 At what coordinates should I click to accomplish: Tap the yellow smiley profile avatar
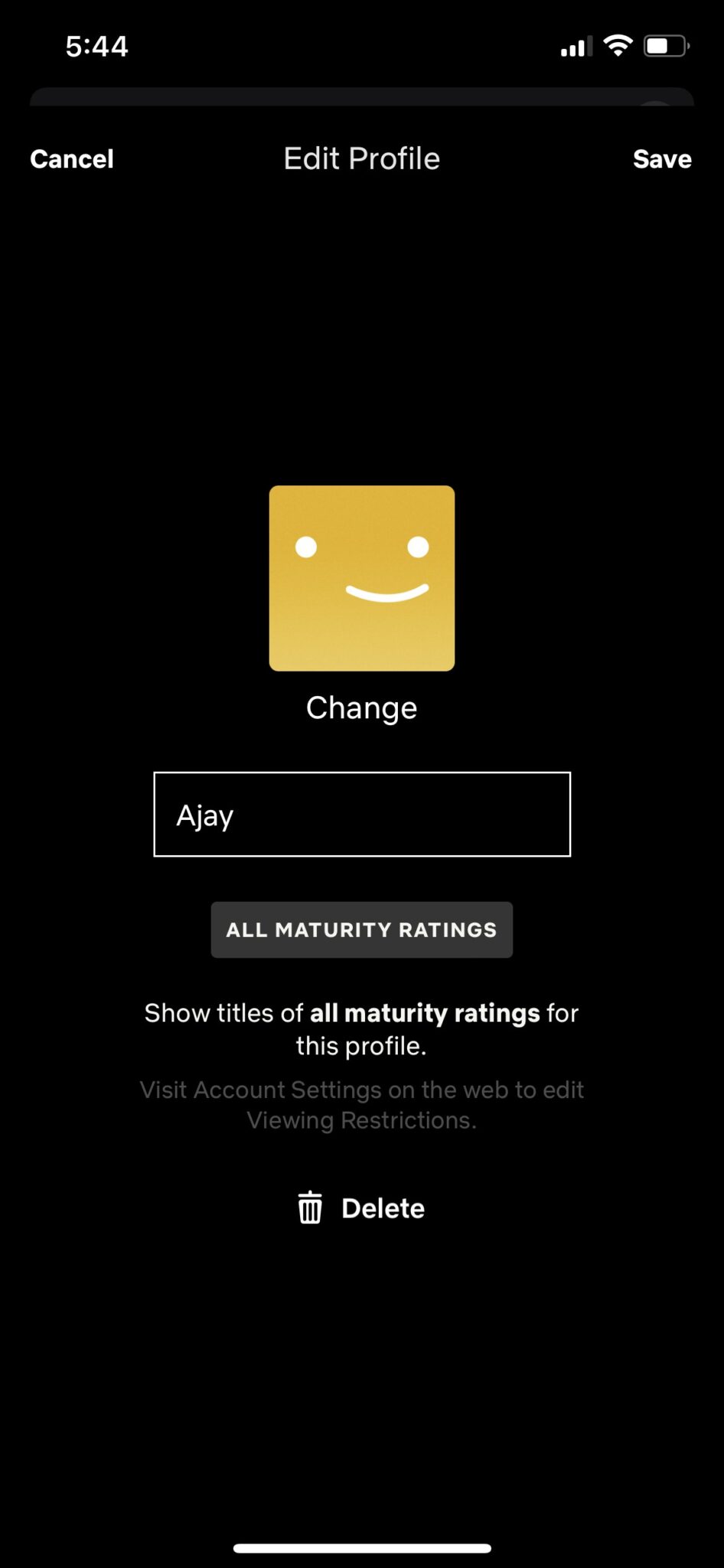coord(362,578)
